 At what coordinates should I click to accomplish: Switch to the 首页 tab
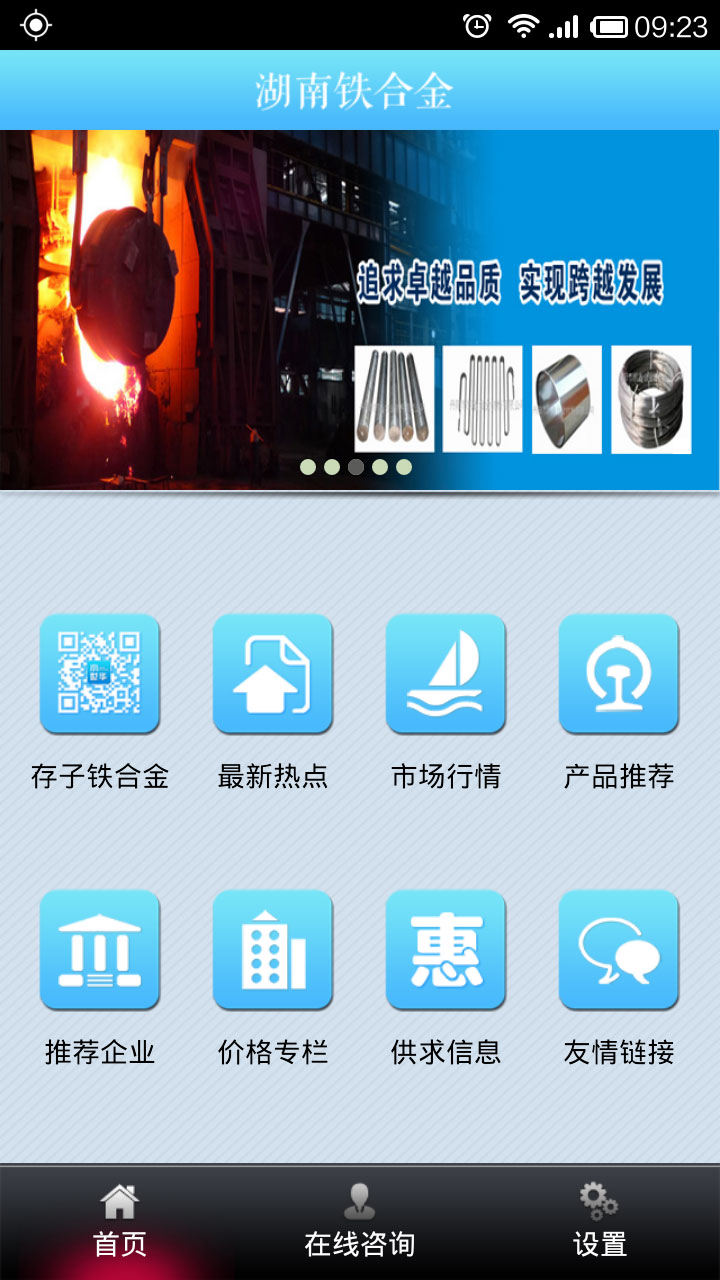(x=120, y=1222)
